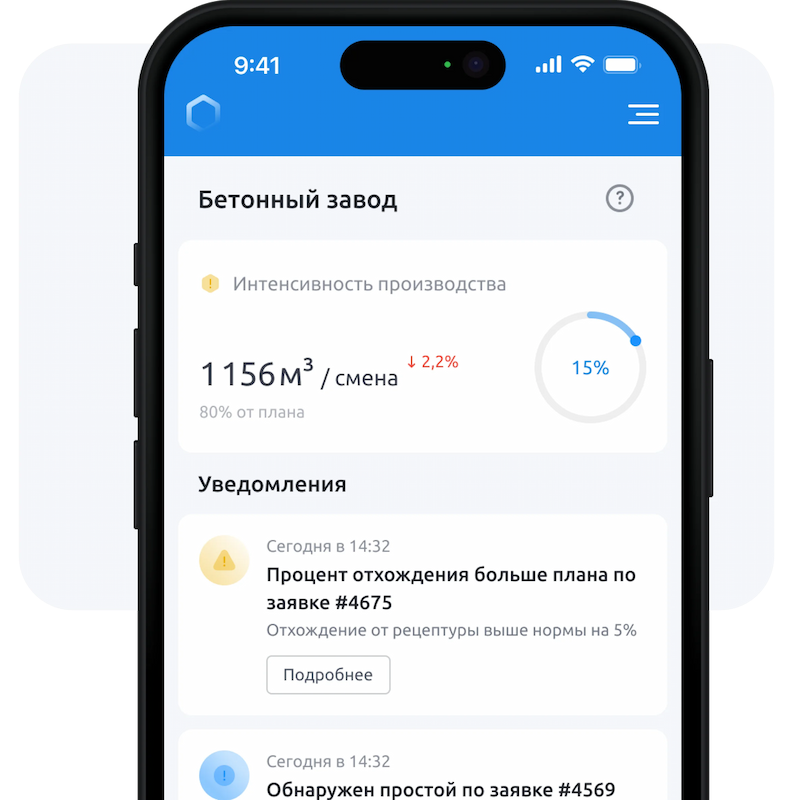Tap the orange warning icon near Интенсивность производства
Viewport: 793px width, 800px height.
pos(210,284)
